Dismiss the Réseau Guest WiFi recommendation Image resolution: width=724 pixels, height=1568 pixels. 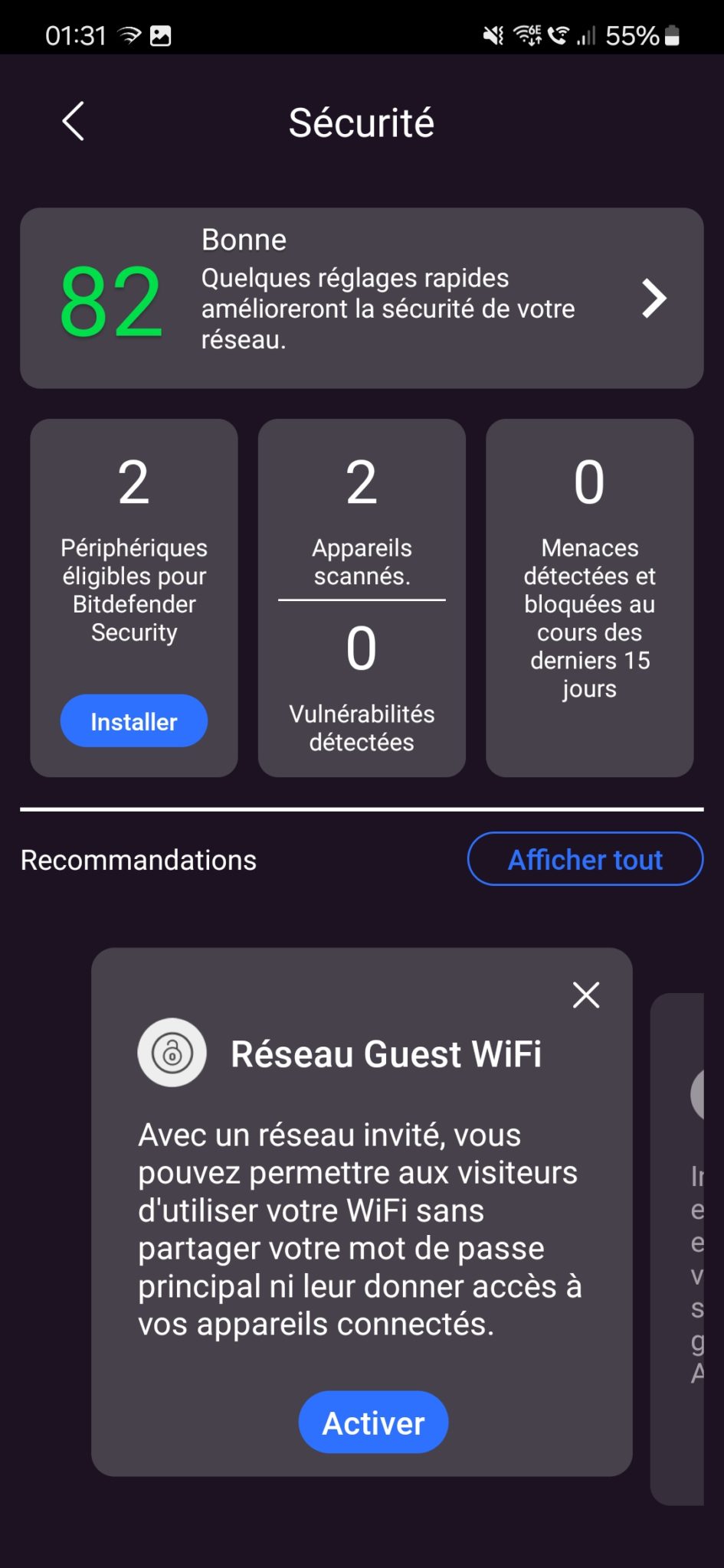click(586, 995)
